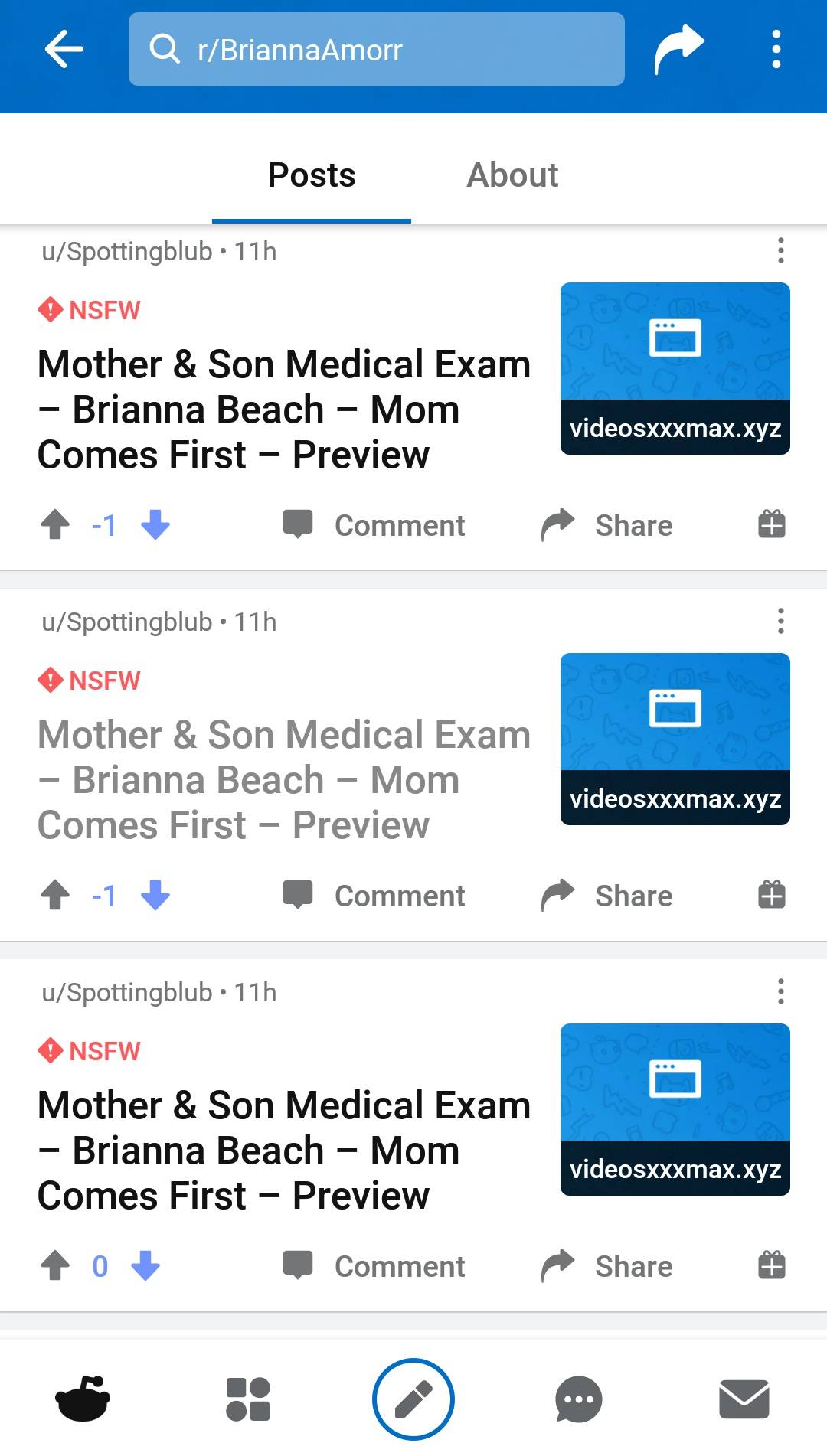Open the r/BriannaAmorr search field
Viewport: 827px width, 1456px height.
376,50
